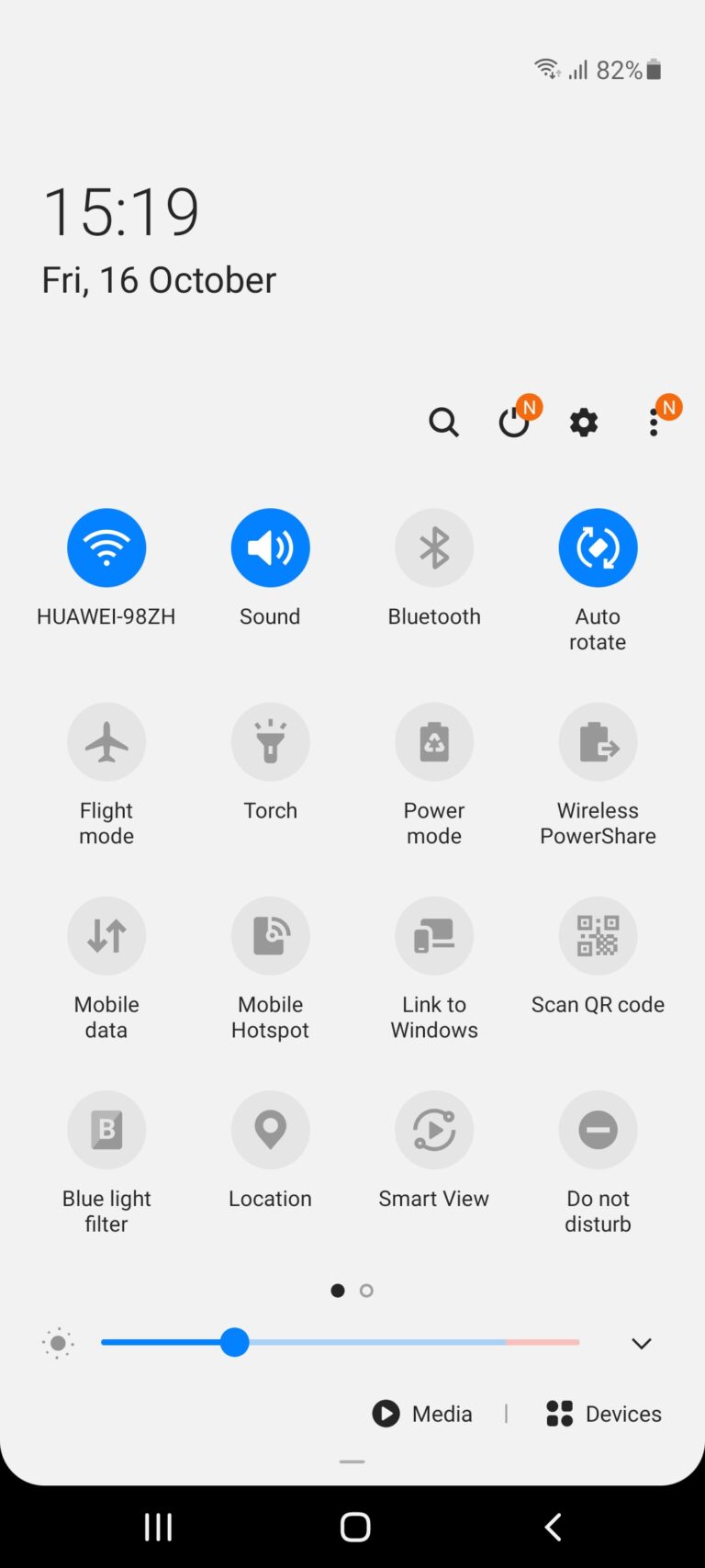The image size is (705, 1568).
Task: Turn on Mobile Hotspot
Action: (270, 936)
